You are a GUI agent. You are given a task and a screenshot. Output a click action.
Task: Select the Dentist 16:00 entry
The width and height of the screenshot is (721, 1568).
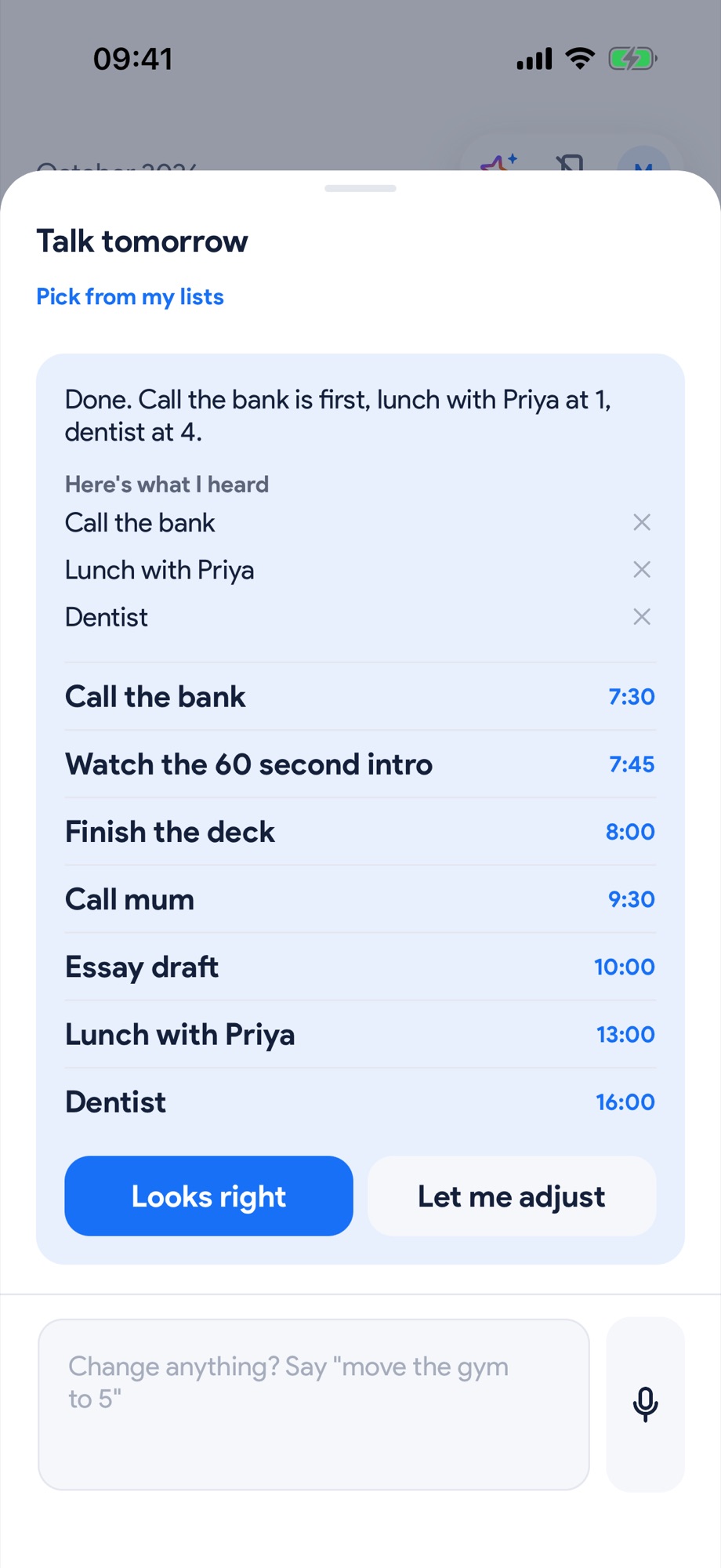360,1102
